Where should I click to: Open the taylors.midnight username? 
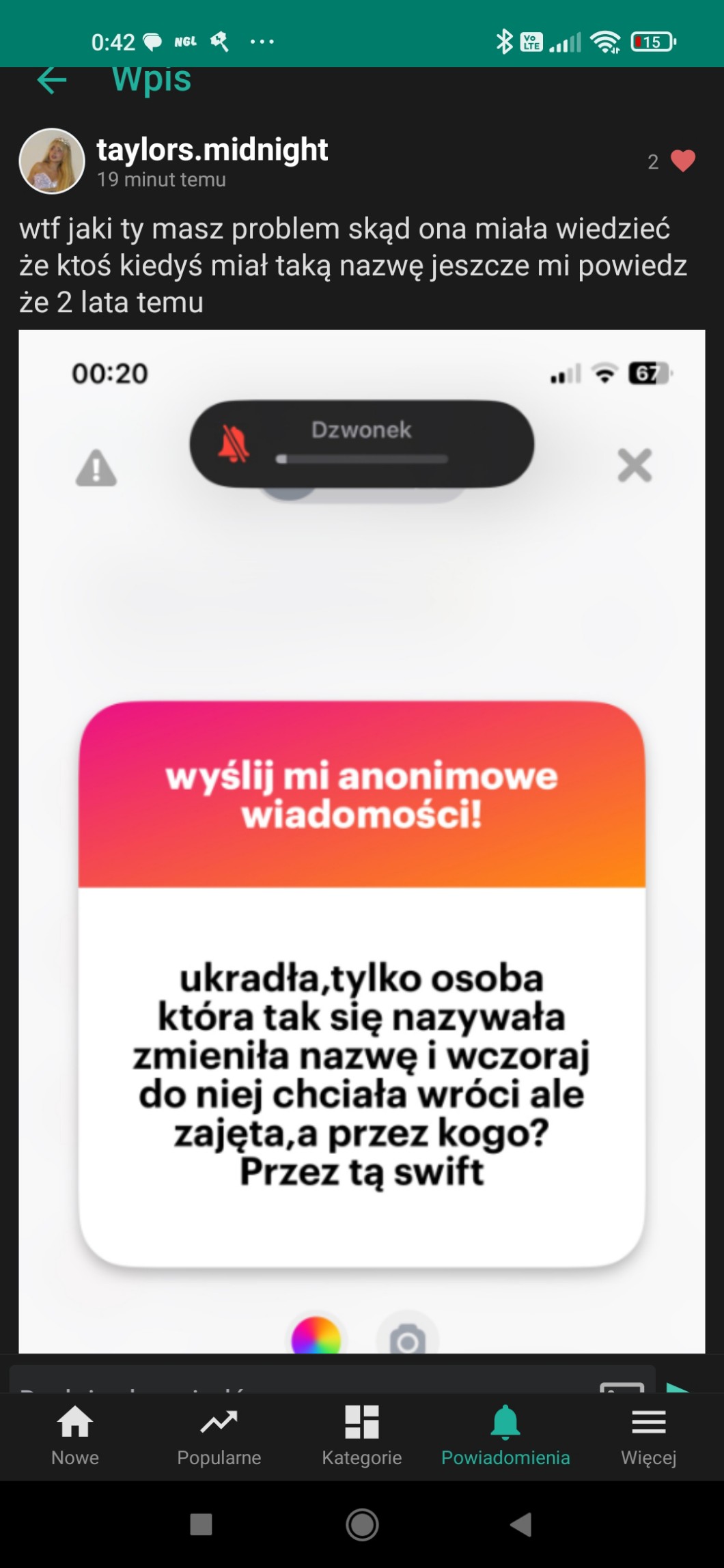coord(212,150)
